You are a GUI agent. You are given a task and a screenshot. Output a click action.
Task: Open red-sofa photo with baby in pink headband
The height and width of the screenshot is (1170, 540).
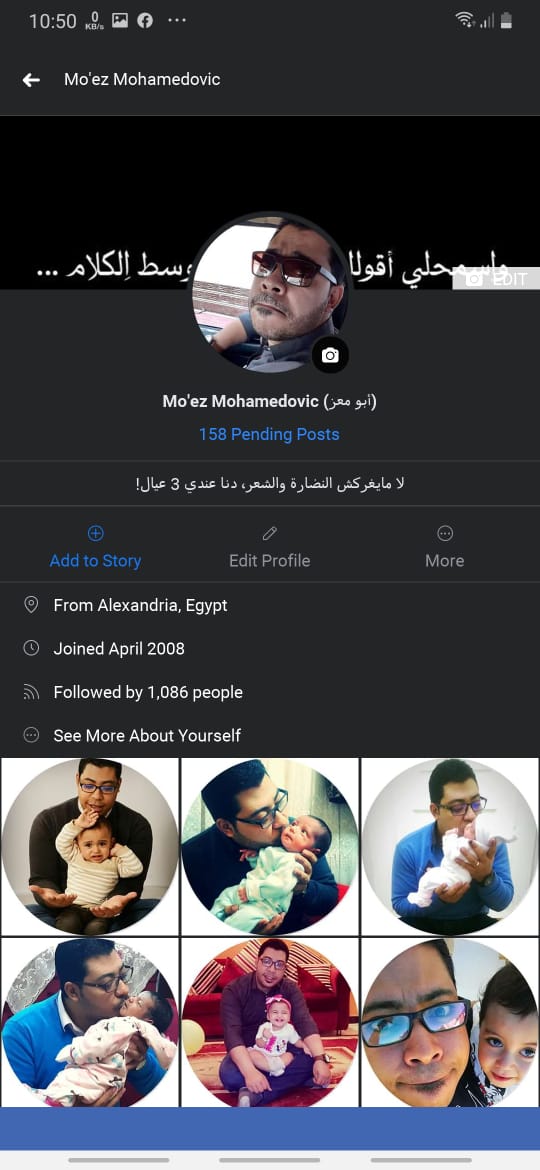tap(270, 1022)
